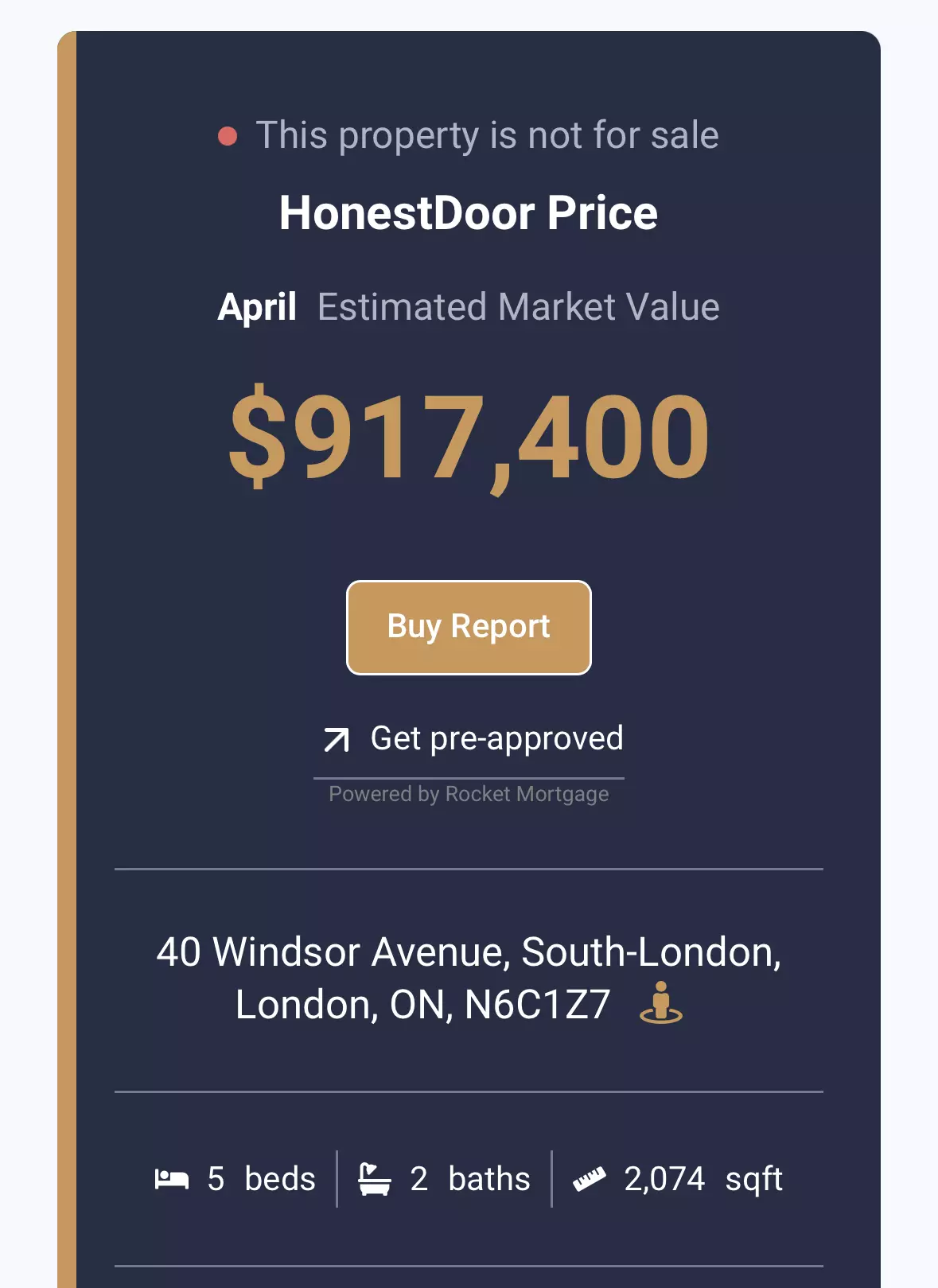Image resolution: width=938 pixels, height=1288 pixels.
Task: Tap the Buy Report button
Action: 469,627
